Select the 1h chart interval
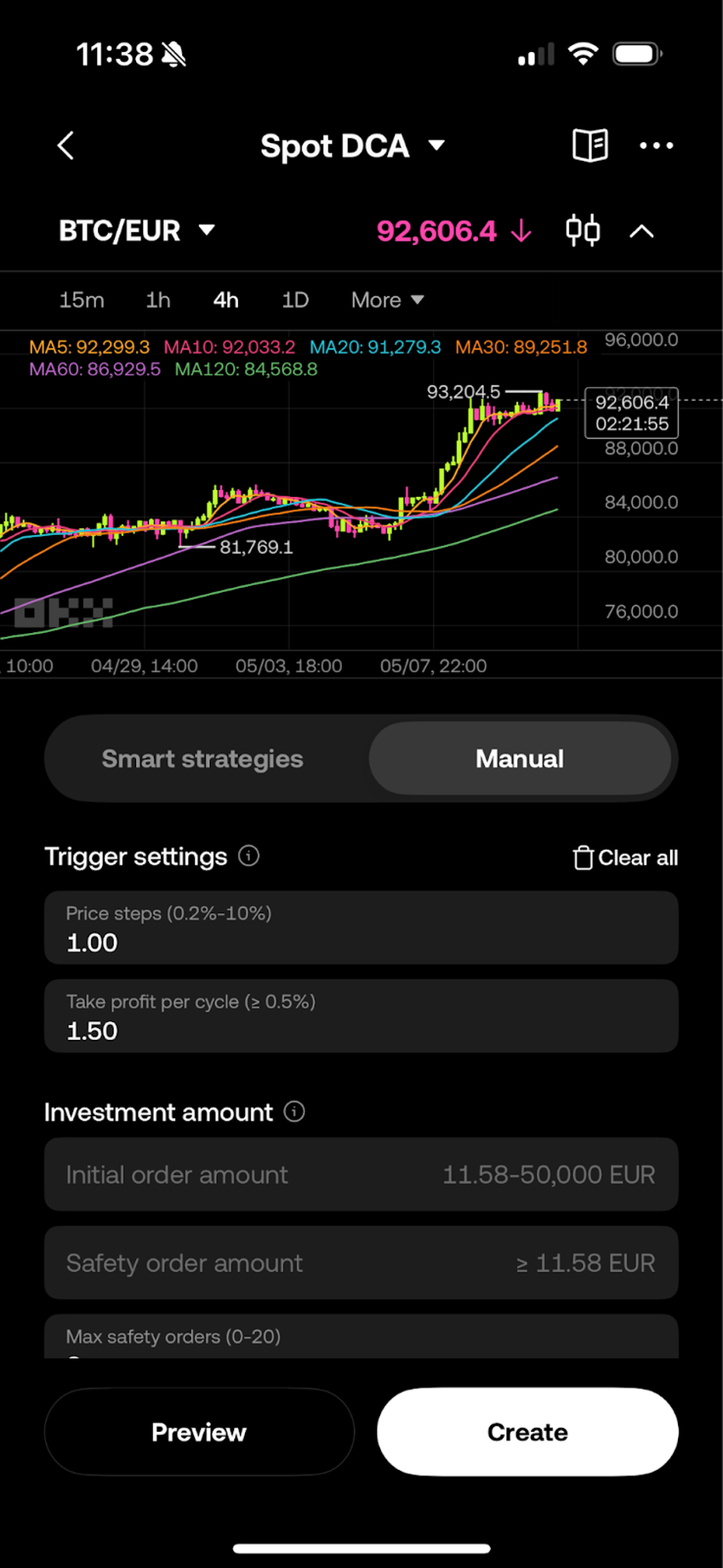This screenshot has height=1568, width=723. [x=158, y=300]
